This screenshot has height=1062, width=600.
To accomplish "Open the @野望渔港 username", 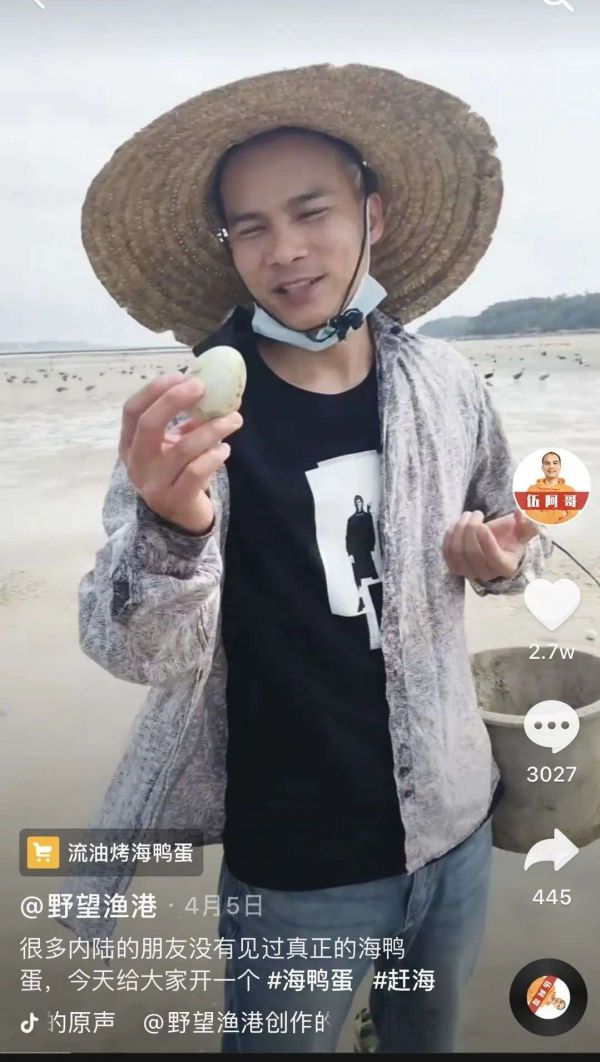I will 89,906.
